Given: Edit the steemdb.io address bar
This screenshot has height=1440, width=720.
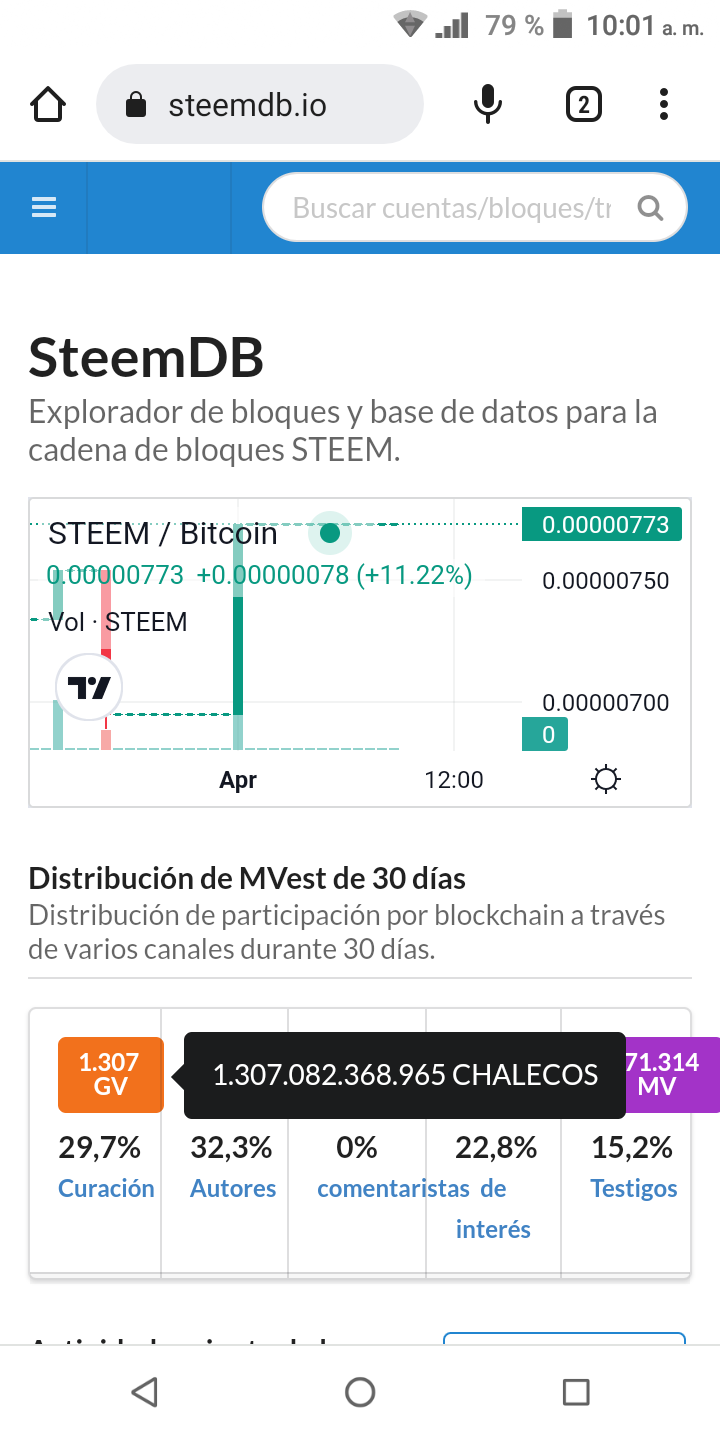Looking at the screenshot, I should click(x=260, y=105).
